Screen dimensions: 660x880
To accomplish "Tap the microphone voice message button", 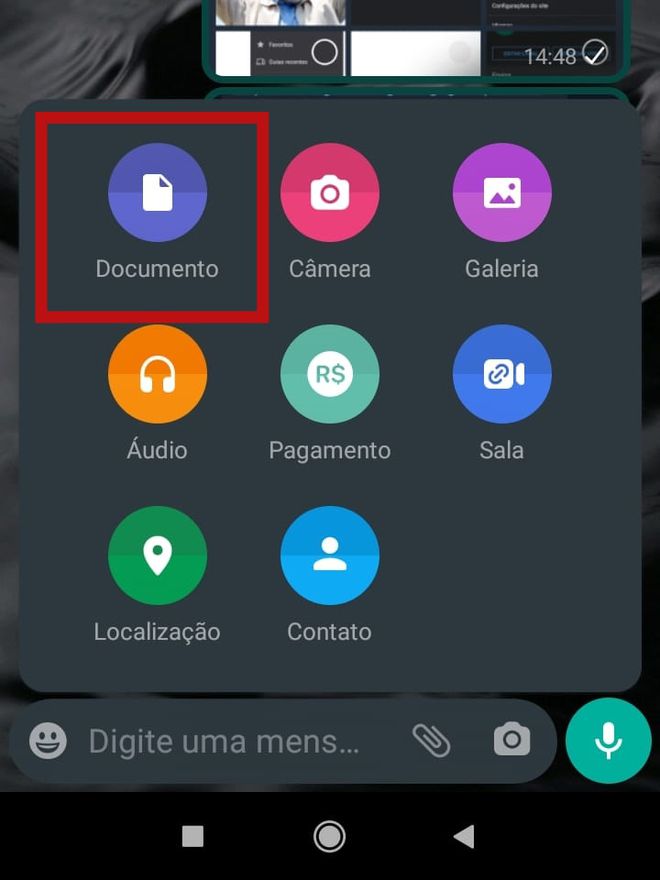I will [608, 741].
